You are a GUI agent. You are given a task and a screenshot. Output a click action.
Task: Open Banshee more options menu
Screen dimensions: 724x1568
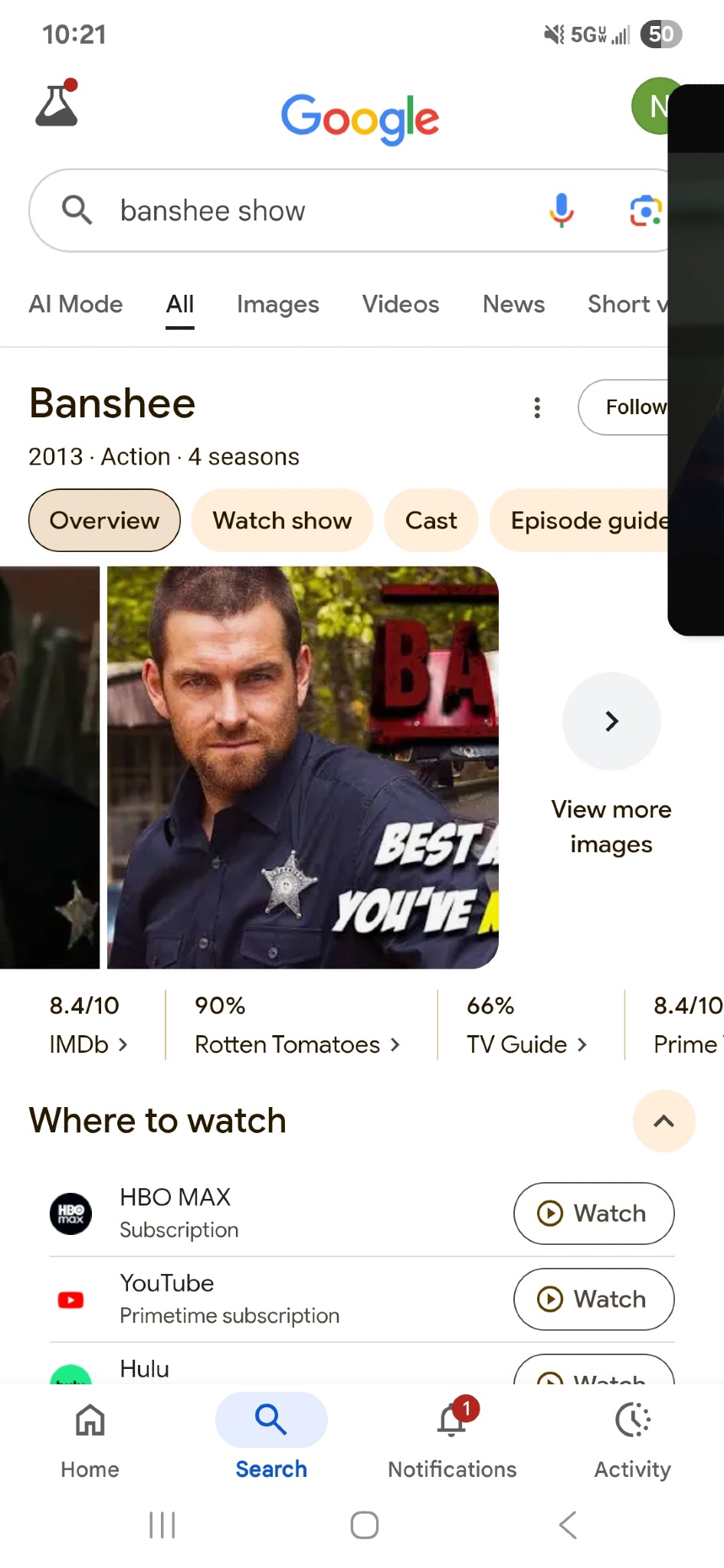[x=537, y=407]
